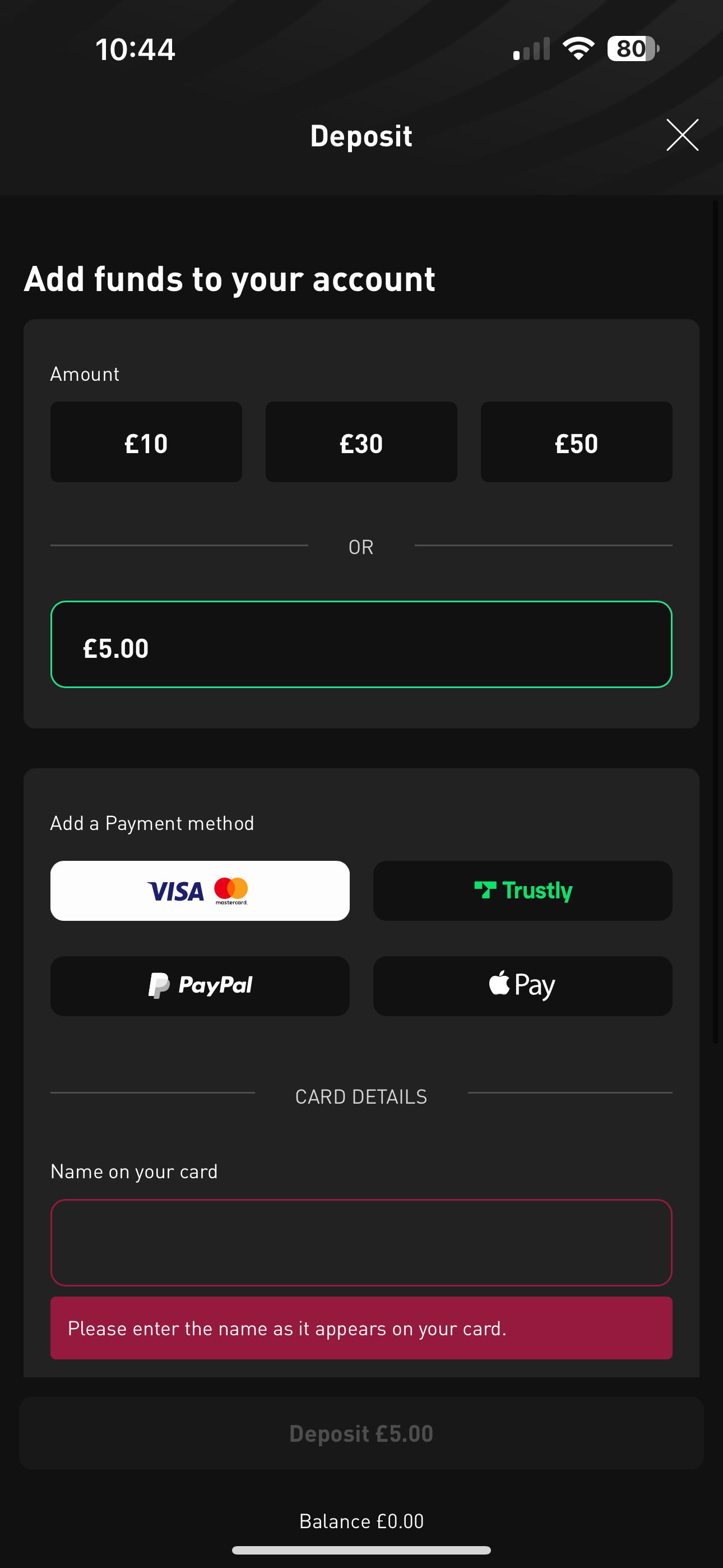Pick the £50 preset amount

(576, 442)
